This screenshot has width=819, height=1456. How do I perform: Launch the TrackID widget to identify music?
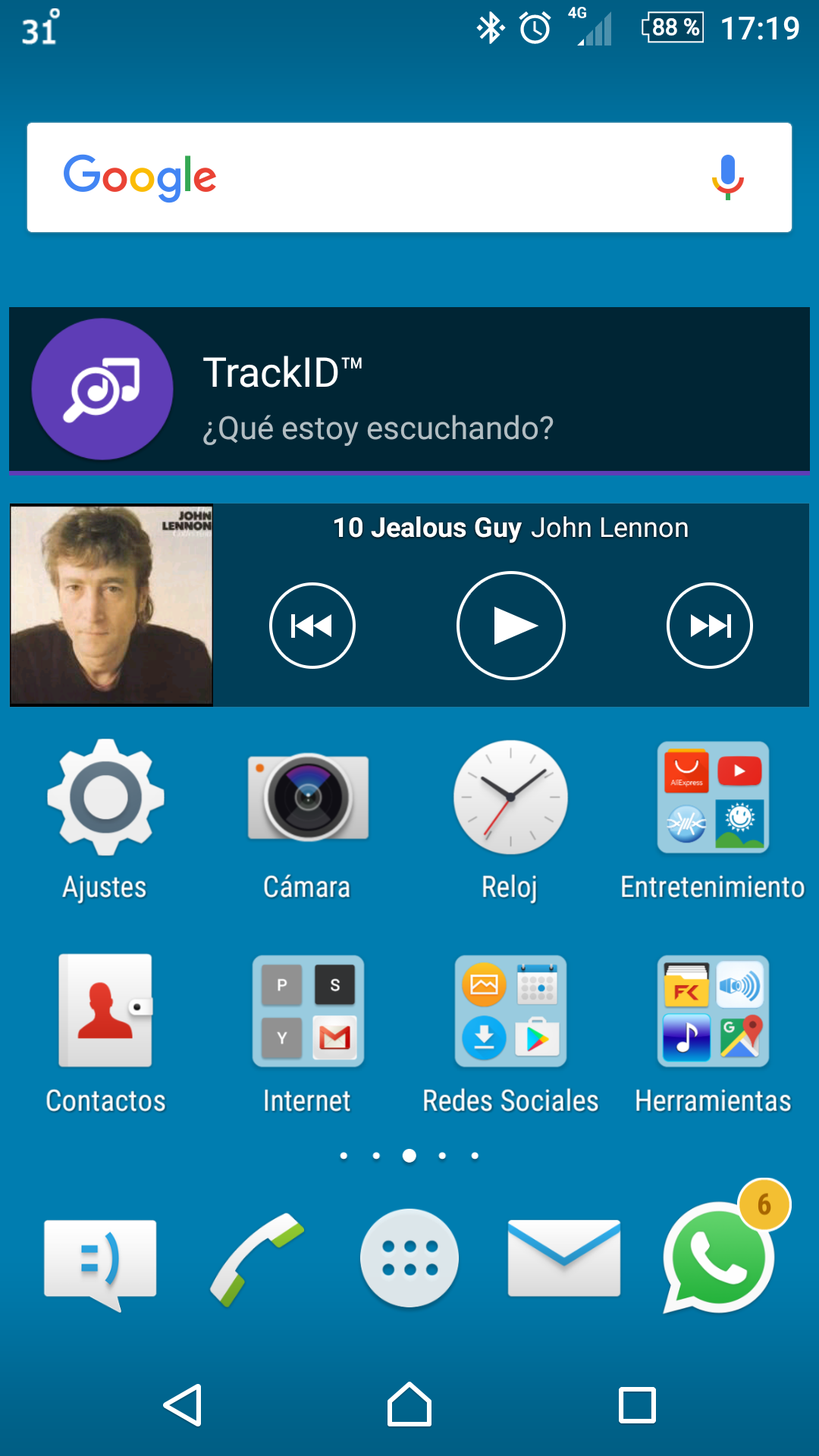click(409, 390)
